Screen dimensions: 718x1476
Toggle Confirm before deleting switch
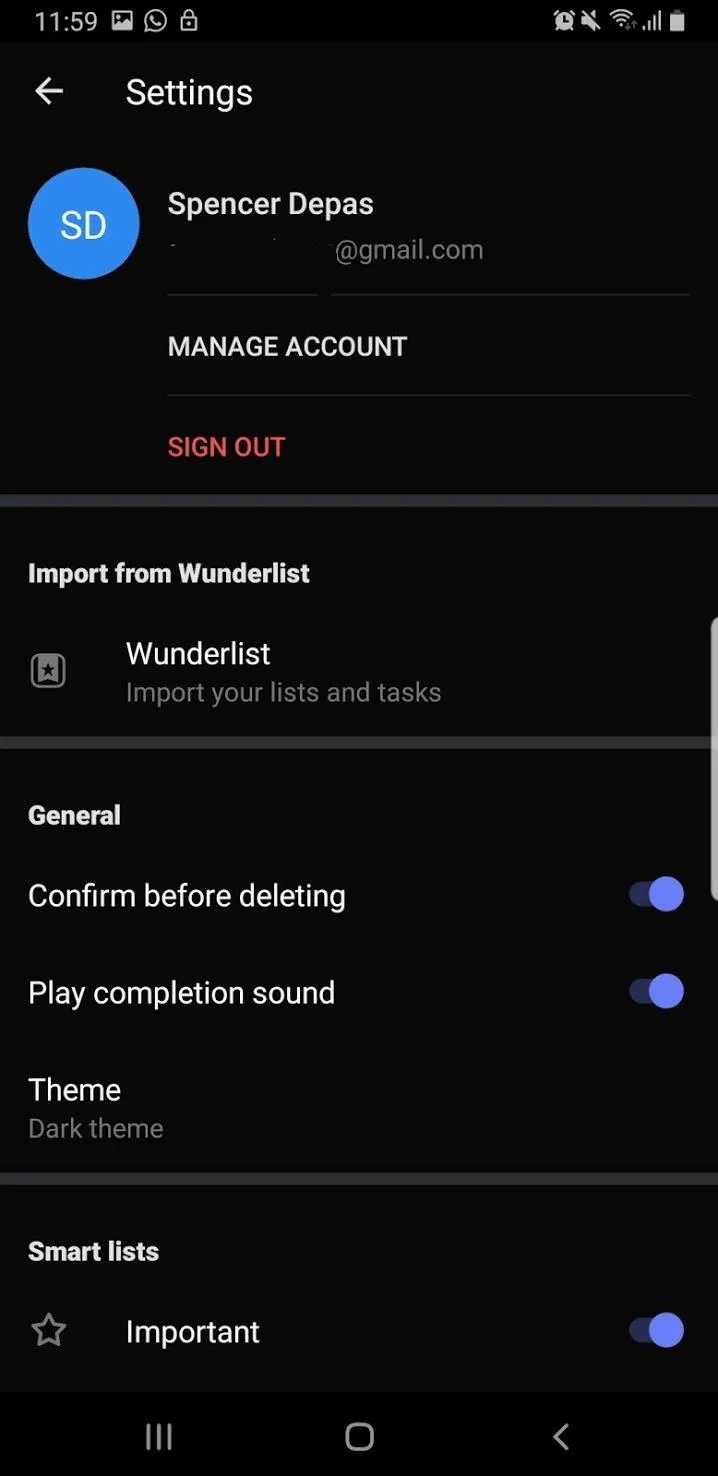point(656,894)
